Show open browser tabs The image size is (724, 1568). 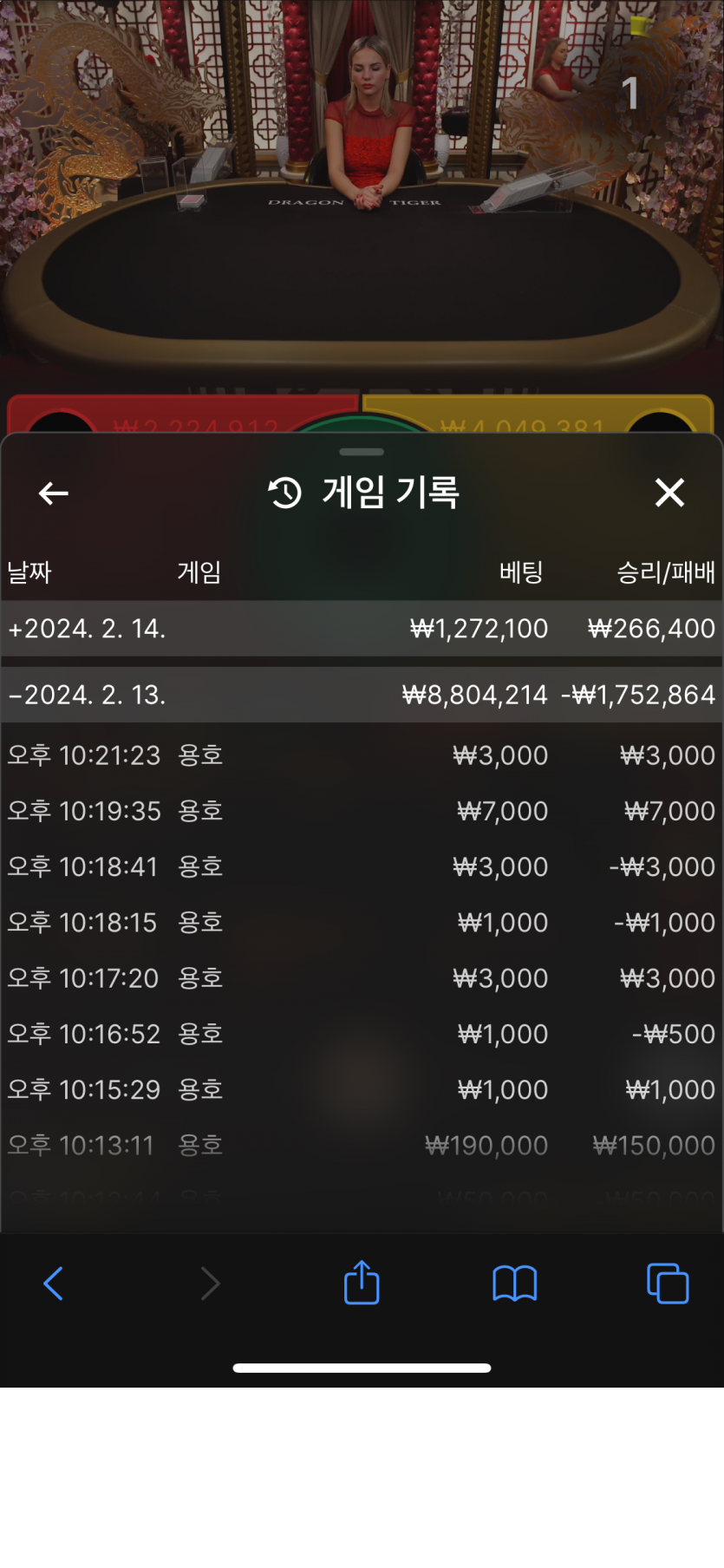pyautogui.click(x=668, y=1284)
